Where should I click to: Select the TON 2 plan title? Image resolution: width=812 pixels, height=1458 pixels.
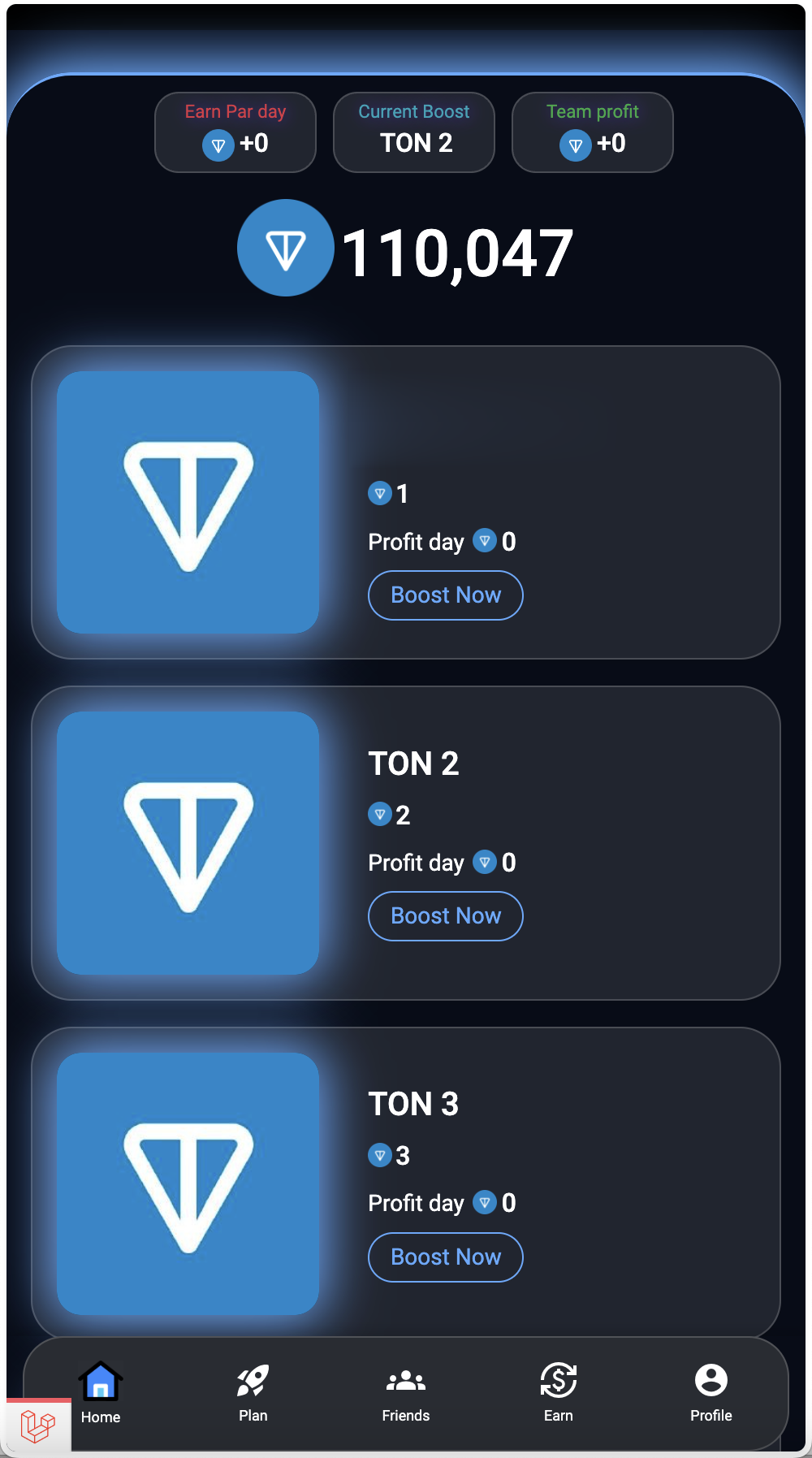pyautogui.click(x=414, y=764)
